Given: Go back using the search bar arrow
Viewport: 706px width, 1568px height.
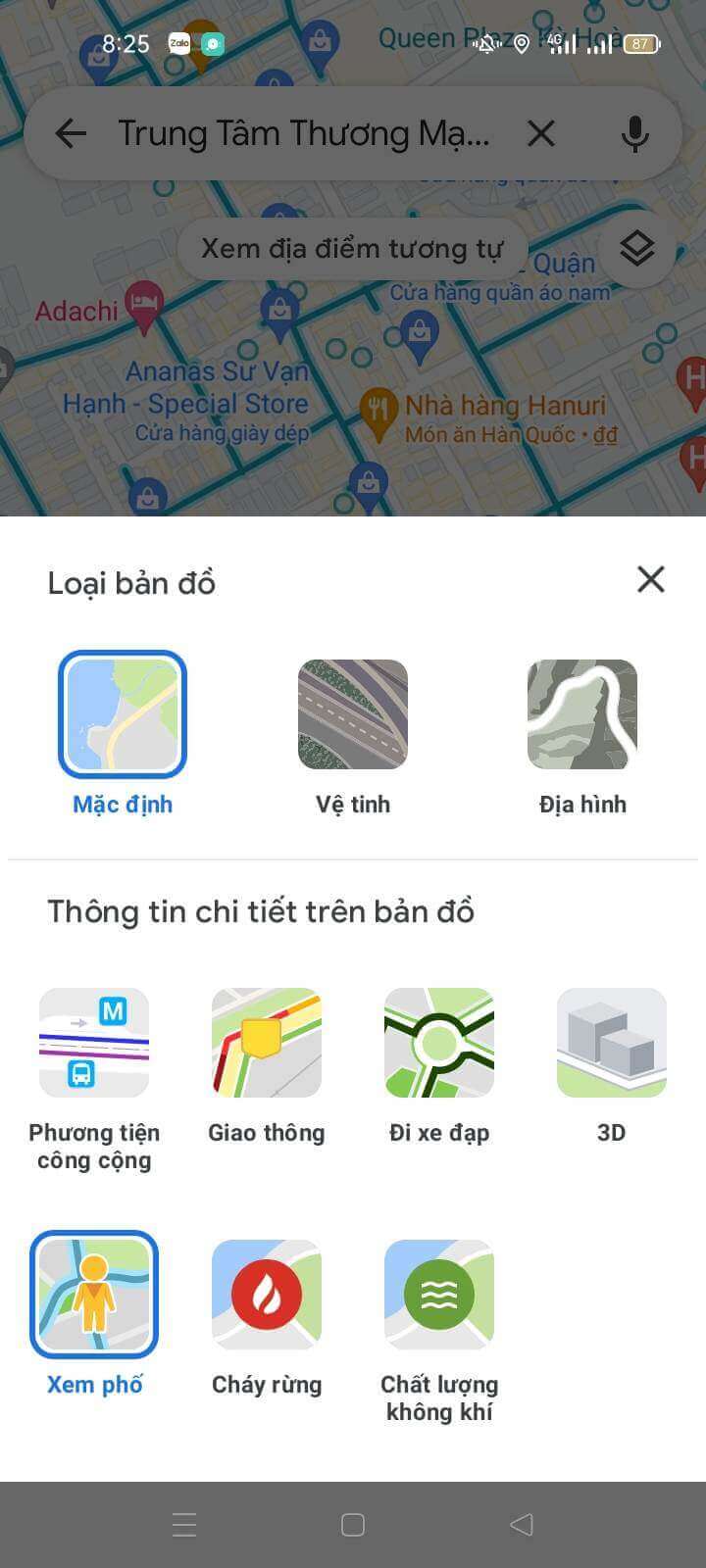Looking at the screenshot, I should point(71,133).
